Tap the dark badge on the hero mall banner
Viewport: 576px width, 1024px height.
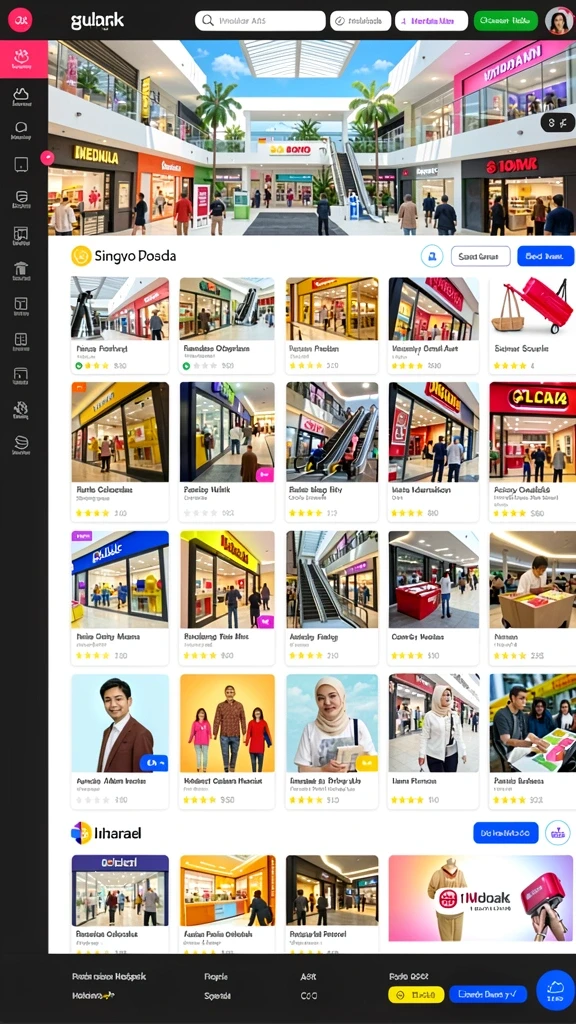557,122
